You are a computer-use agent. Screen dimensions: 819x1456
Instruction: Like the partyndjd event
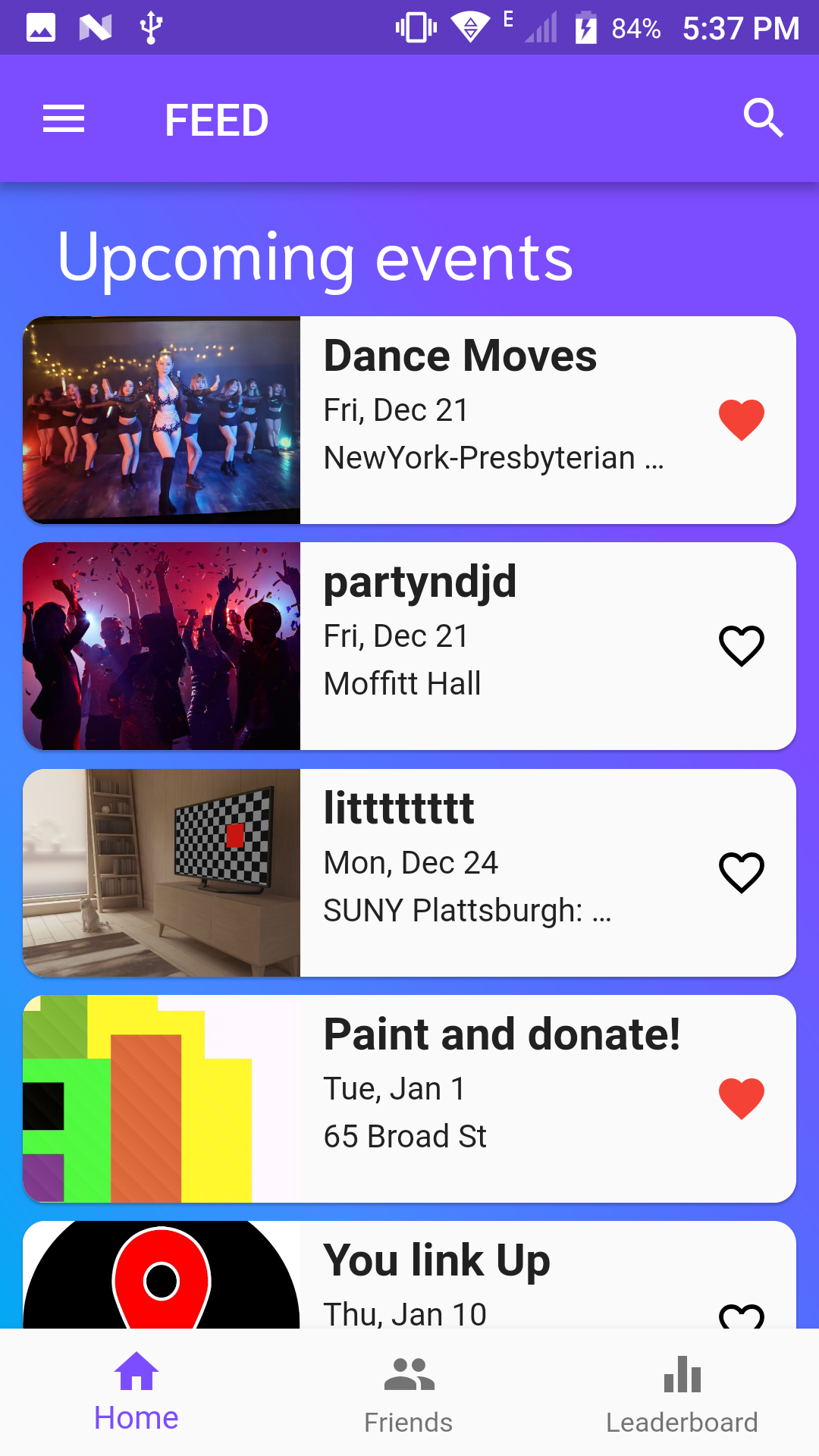coord(741,646)
